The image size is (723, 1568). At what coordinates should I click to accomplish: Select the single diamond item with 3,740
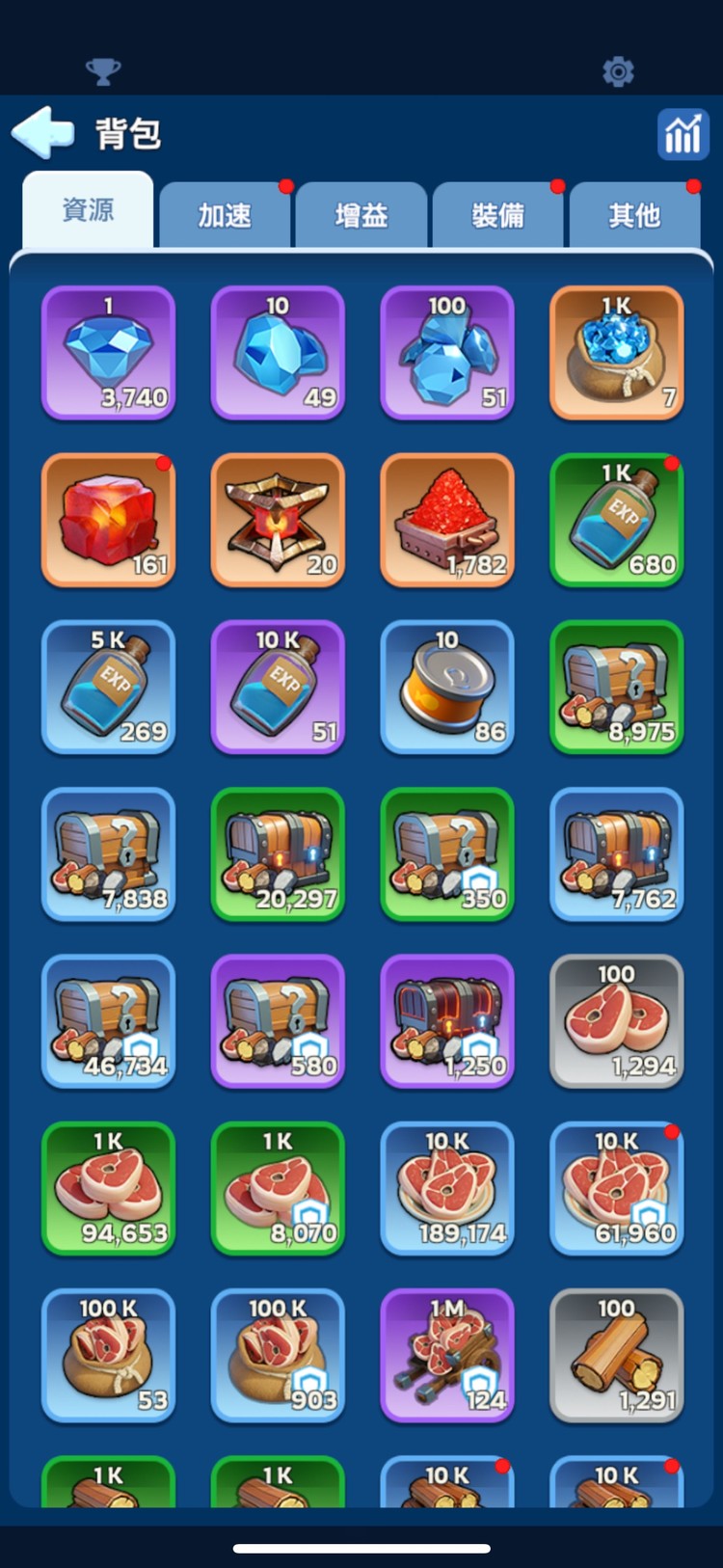point(108,353)
